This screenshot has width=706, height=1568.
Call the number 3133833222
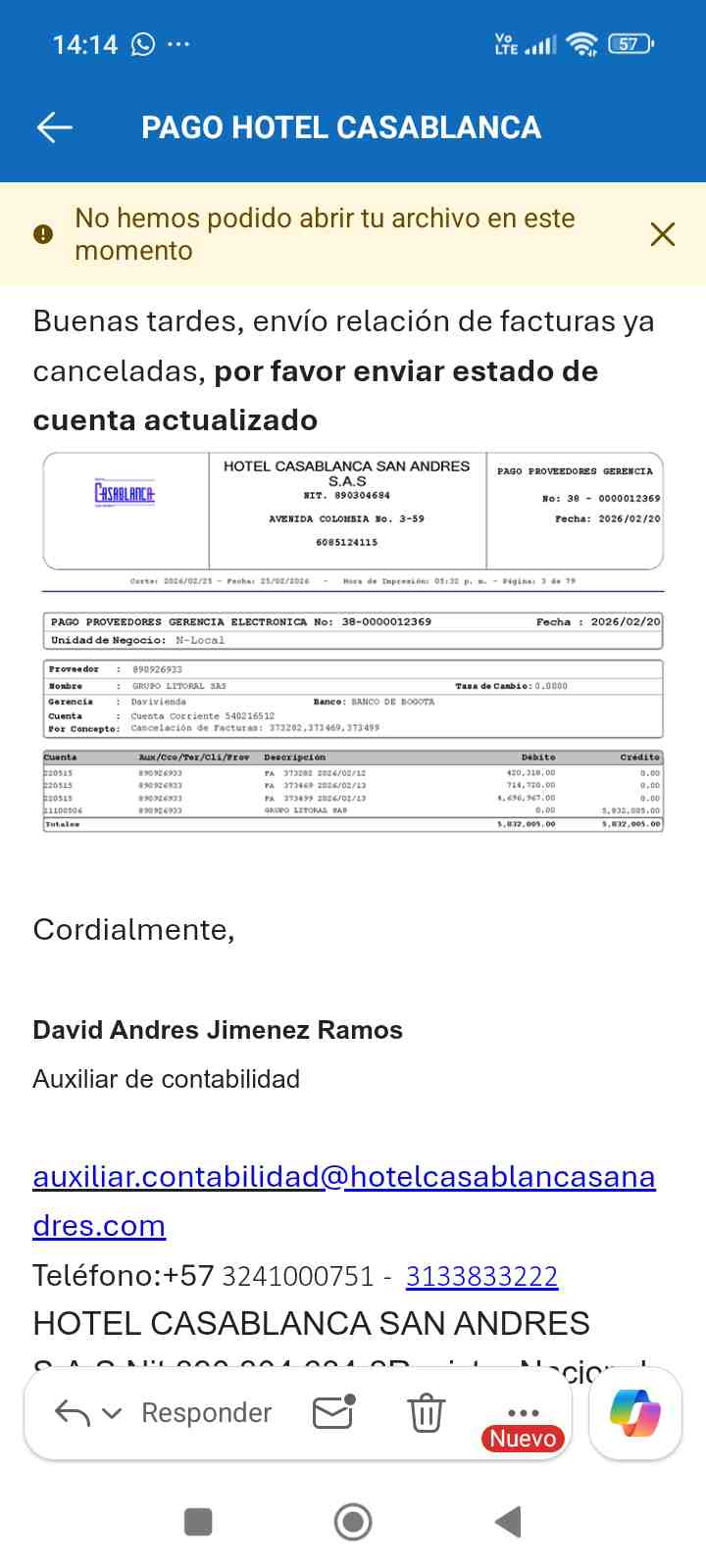click(481, 1276)
